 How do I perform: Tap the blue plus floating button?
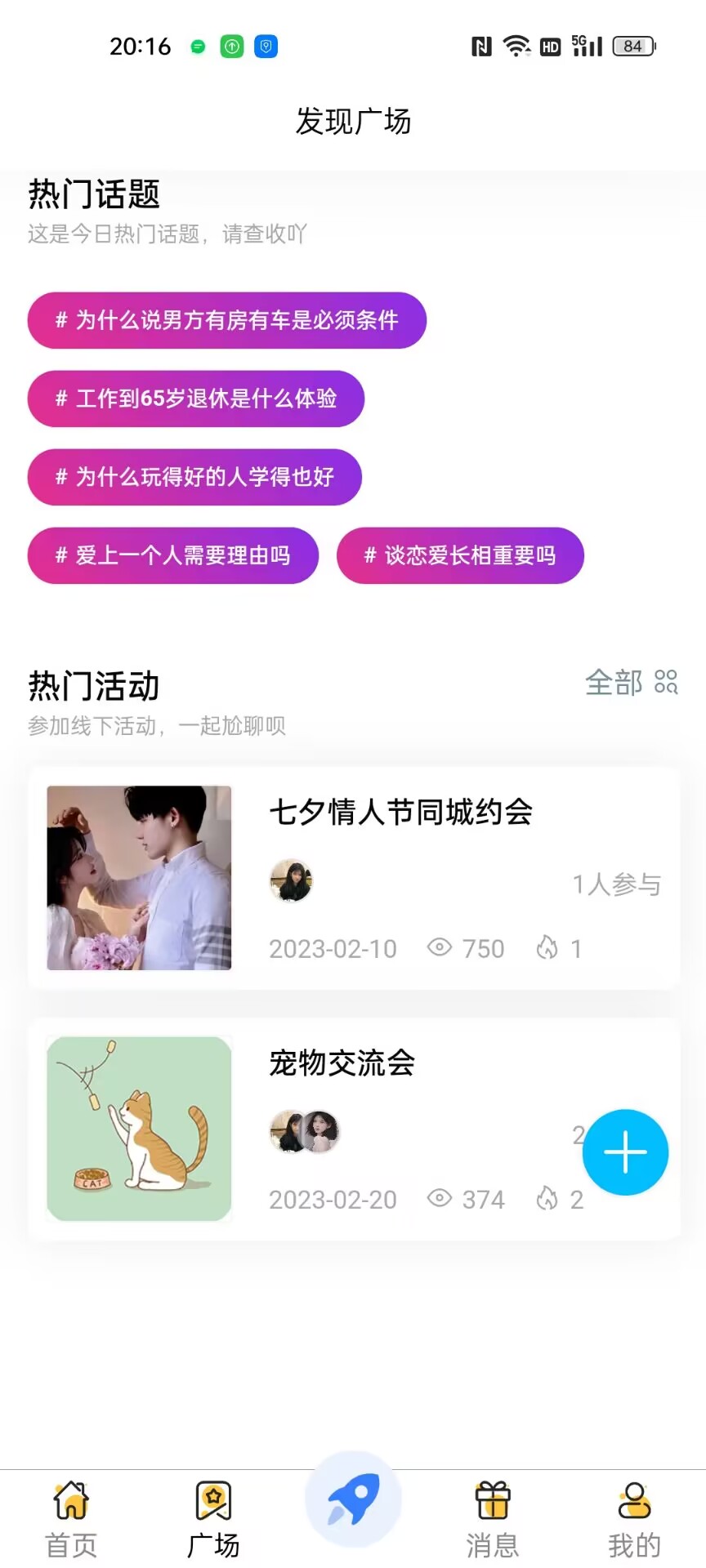click(x=625, y=1152)
